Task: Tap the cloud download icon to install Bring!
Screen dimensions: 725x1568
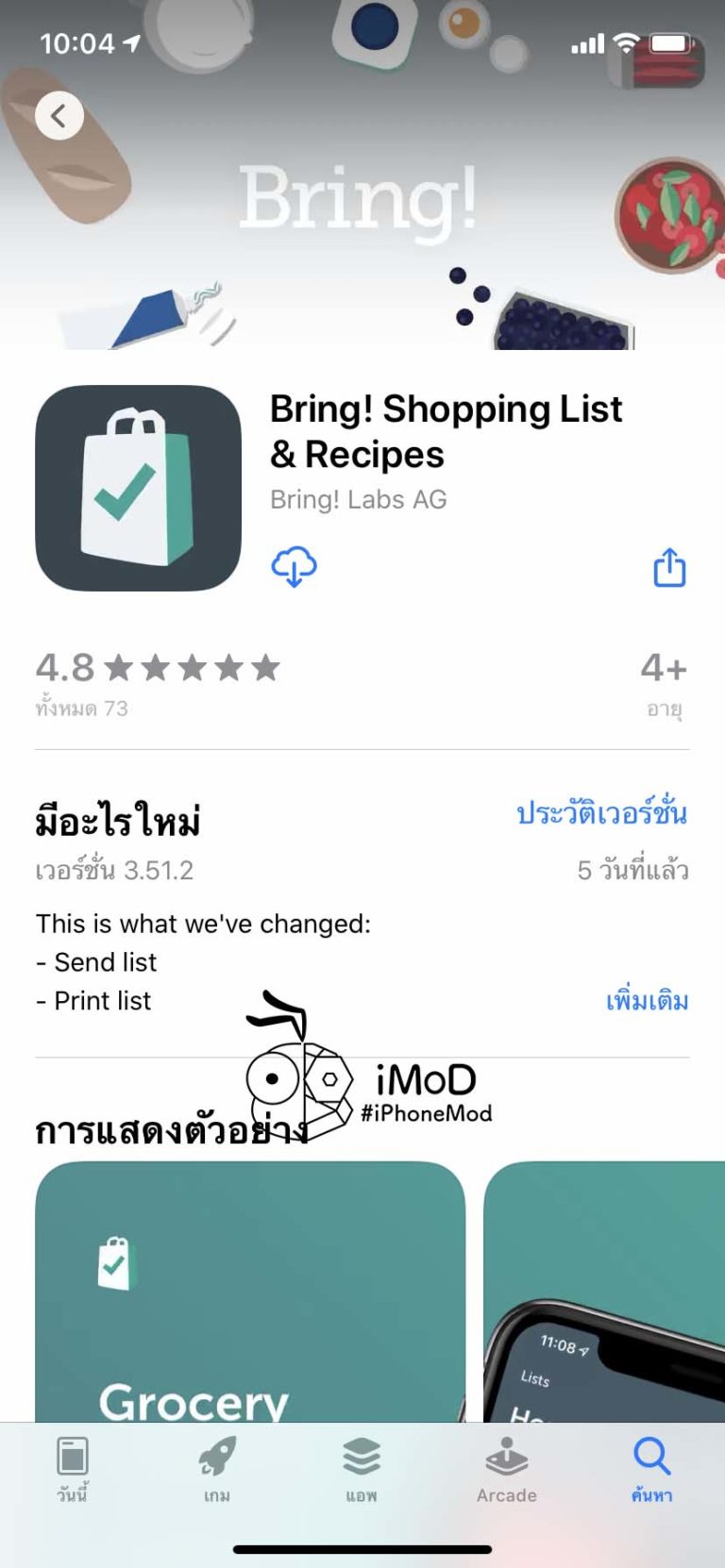Action: point(293,565)
